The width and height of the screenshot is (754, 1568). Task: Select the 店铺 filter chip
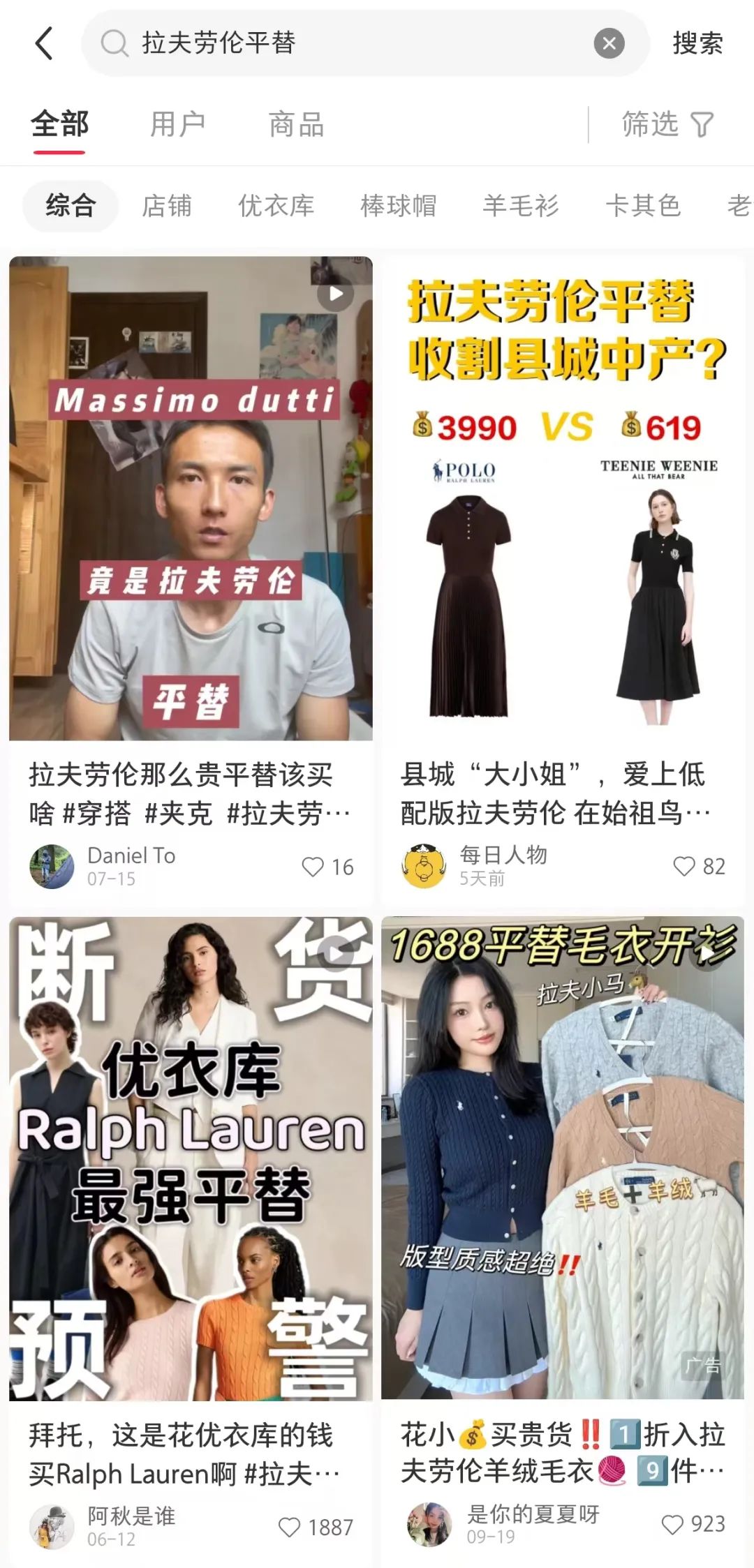[167, 206]
